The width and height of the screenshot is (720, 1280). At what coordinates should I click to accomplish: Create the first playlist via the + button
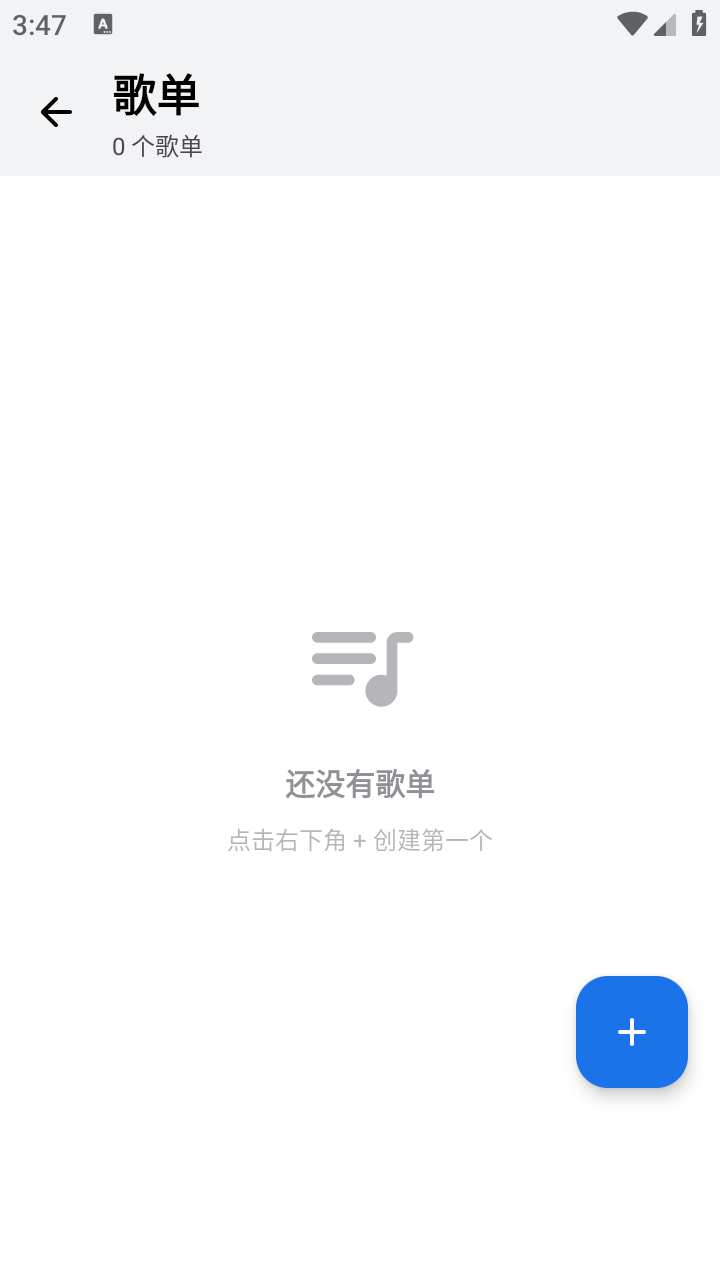[632, 1032]
